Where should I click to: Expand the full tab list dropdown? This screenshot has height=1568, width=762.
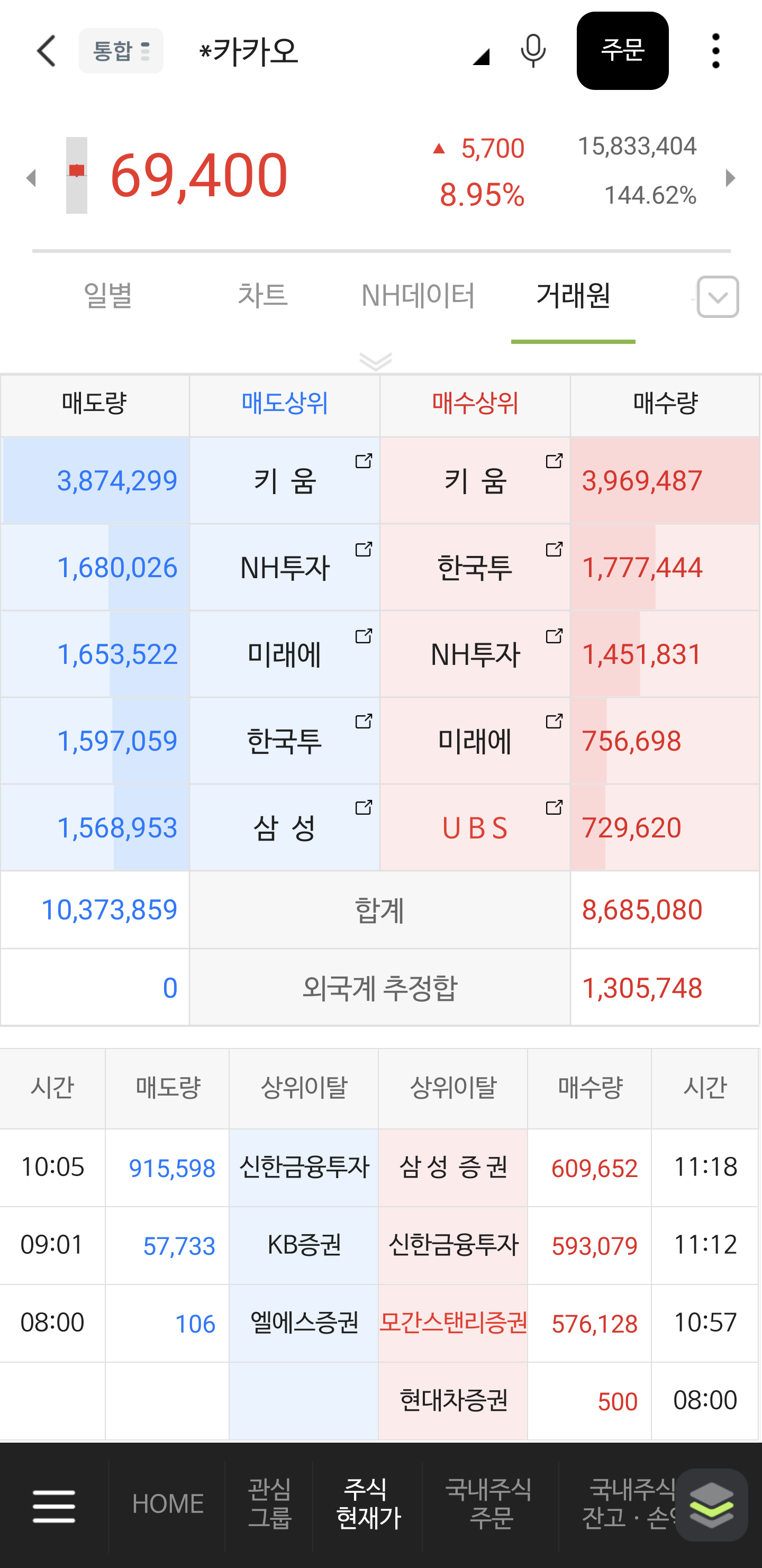click(x=718, y=297)
